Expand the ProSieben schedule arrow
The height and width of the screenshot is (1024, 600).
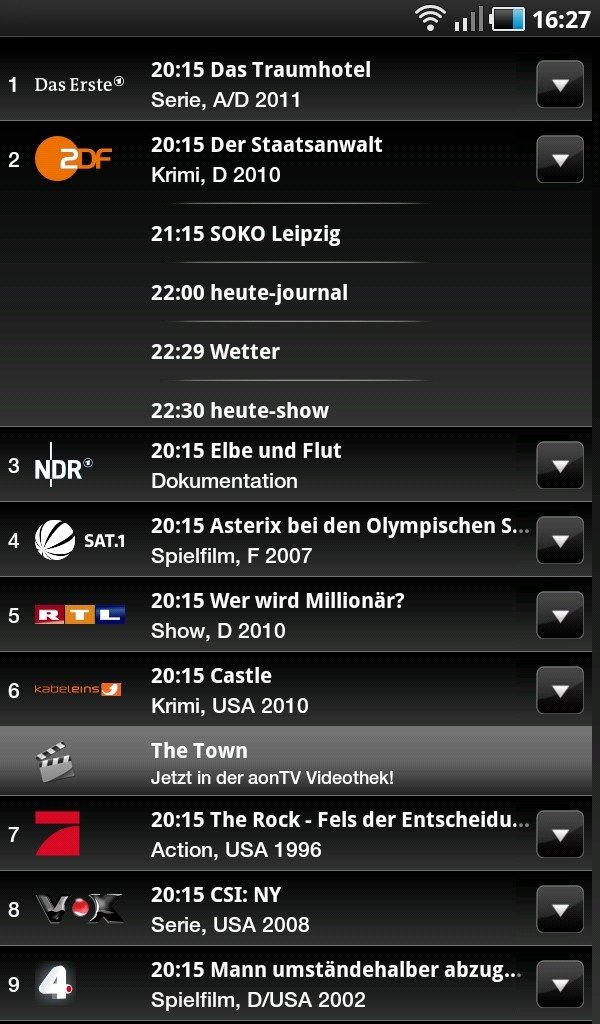tap(560, 834)
